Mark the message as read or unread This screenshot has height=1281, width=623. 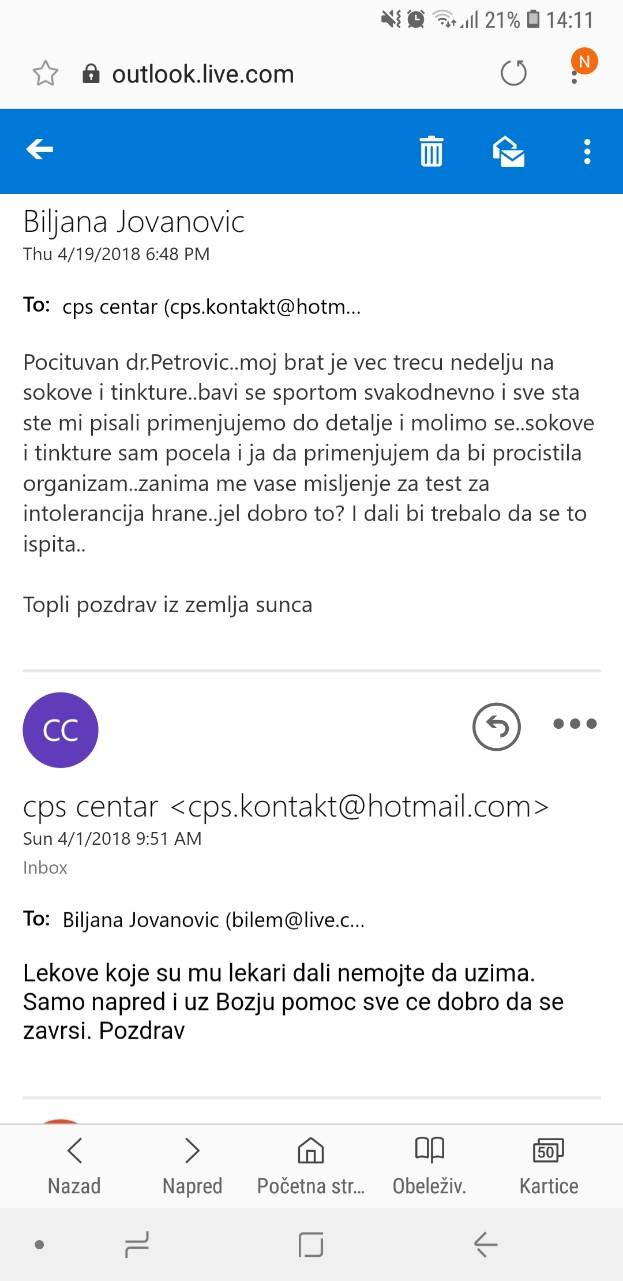pyautogui.click(x=509, y=151)
